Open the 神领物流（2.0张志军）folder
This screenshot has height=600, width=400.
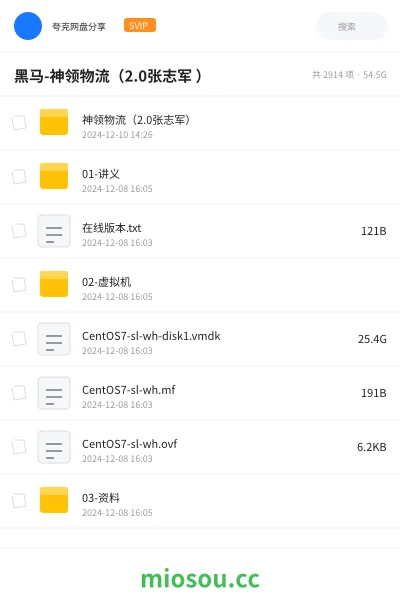[200, 123]
